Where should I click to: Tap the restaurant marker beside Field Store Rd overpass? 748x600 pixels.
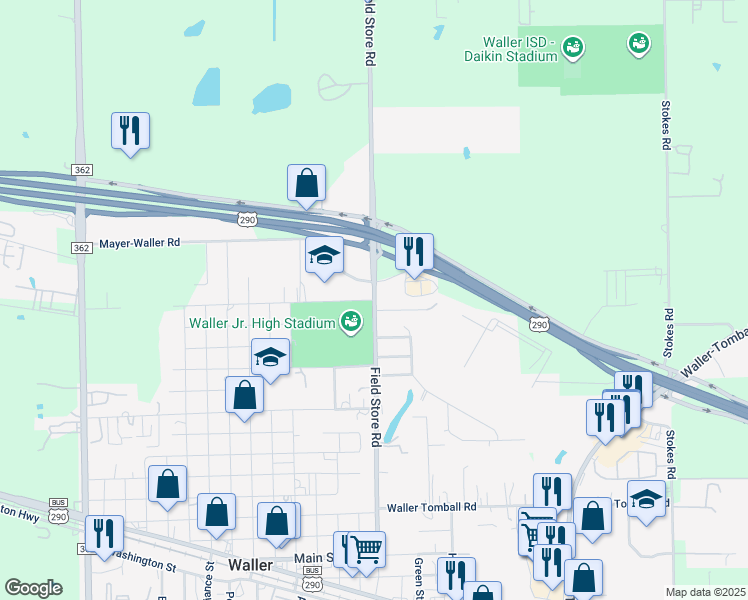tap(414, 251)
